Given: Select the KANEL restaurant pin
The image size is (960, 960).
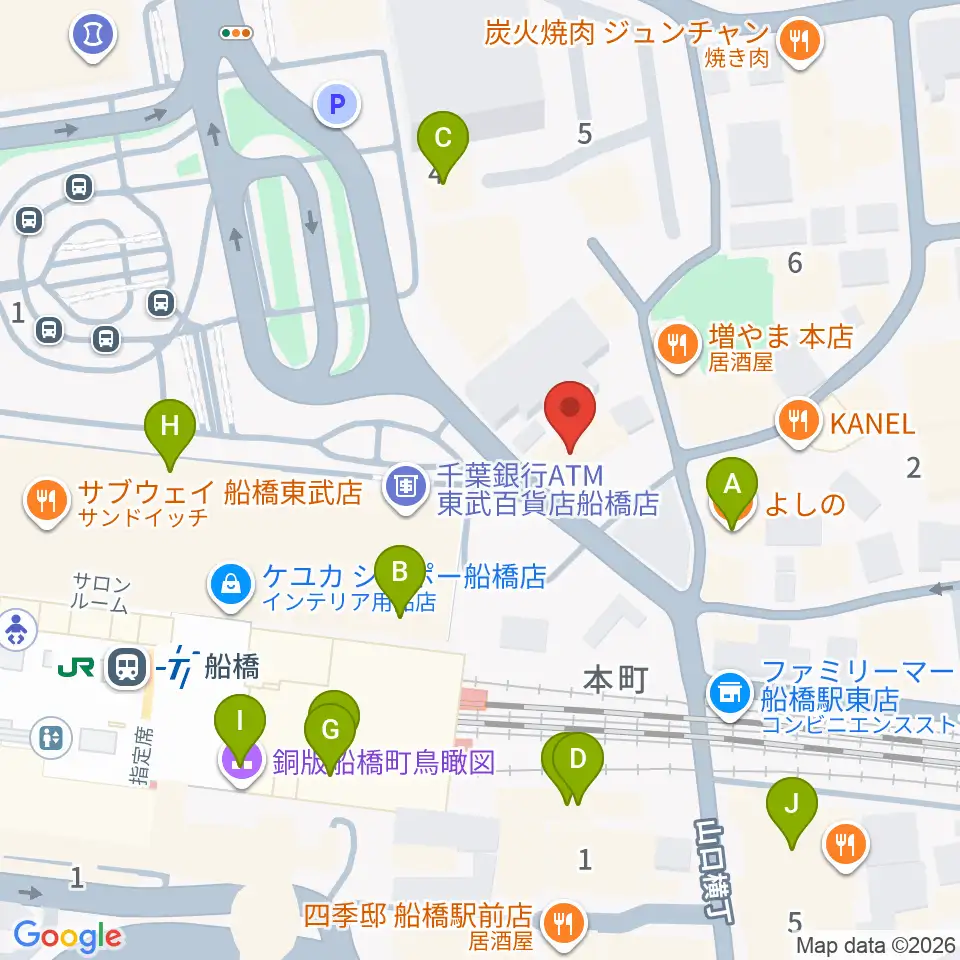Looking at the screenshot, I should tap(798, 422).
